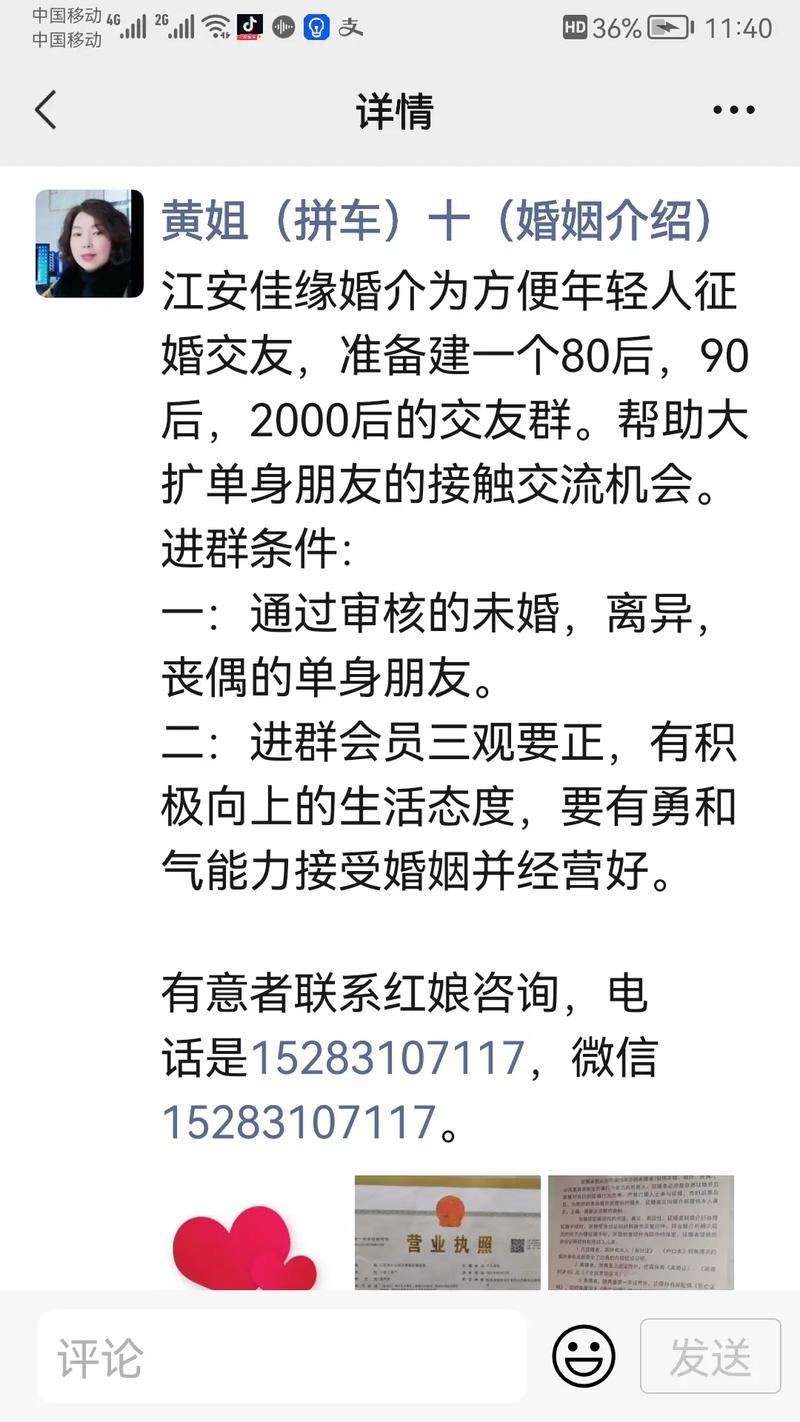Go back from the 详情 page

(46, 110)
